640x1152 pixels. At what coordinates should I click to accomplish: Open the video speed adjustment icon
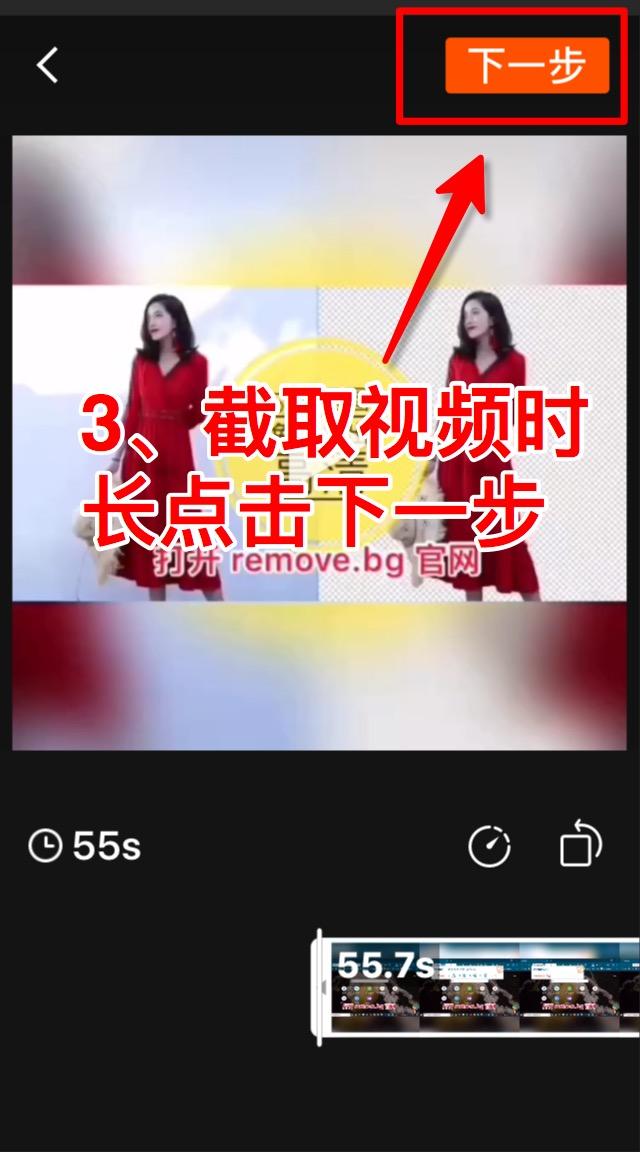489,847
